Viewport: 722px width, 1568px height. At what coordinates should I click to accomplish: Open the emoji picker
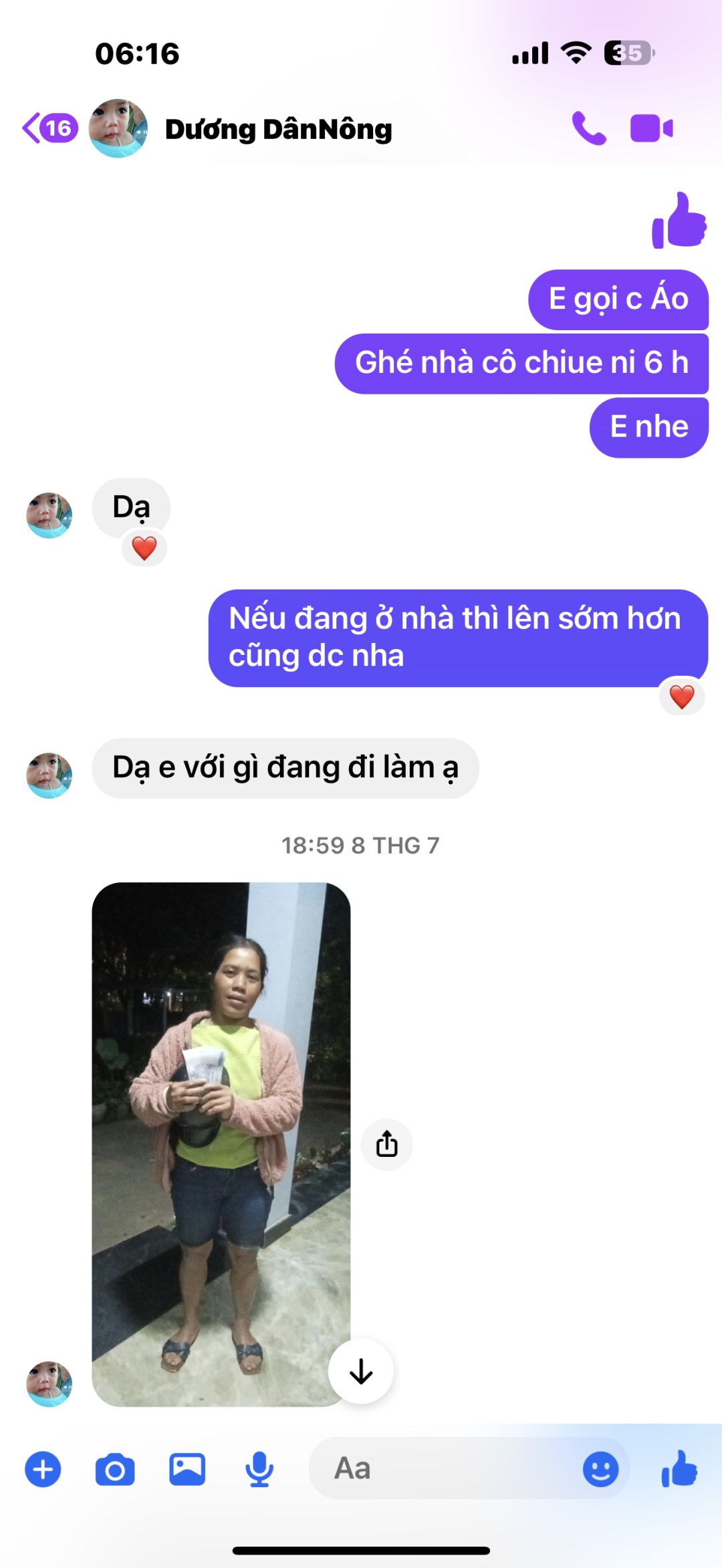pyautogui.click(x=600, y=1469)
